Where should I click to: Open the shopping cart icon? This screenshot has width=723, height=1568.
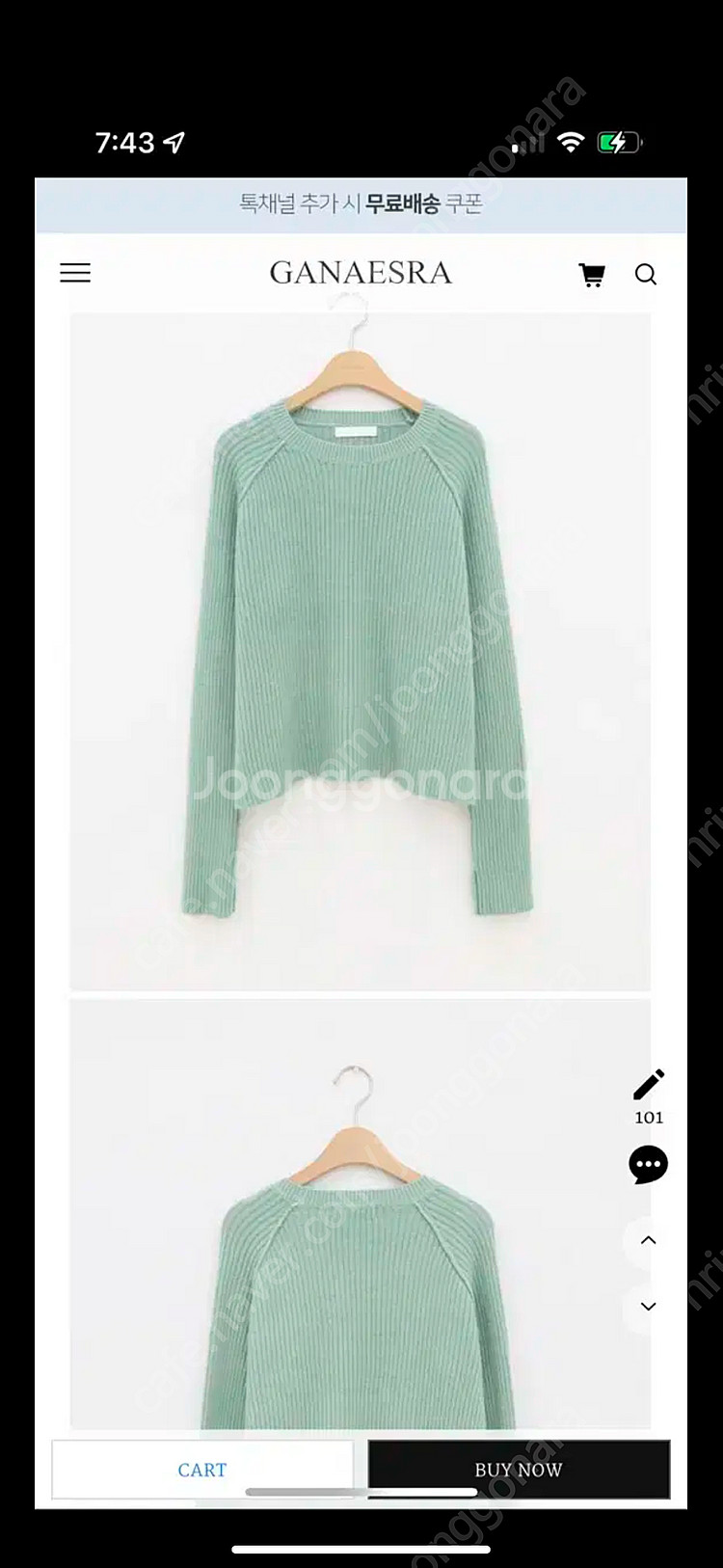pos(592,275)
